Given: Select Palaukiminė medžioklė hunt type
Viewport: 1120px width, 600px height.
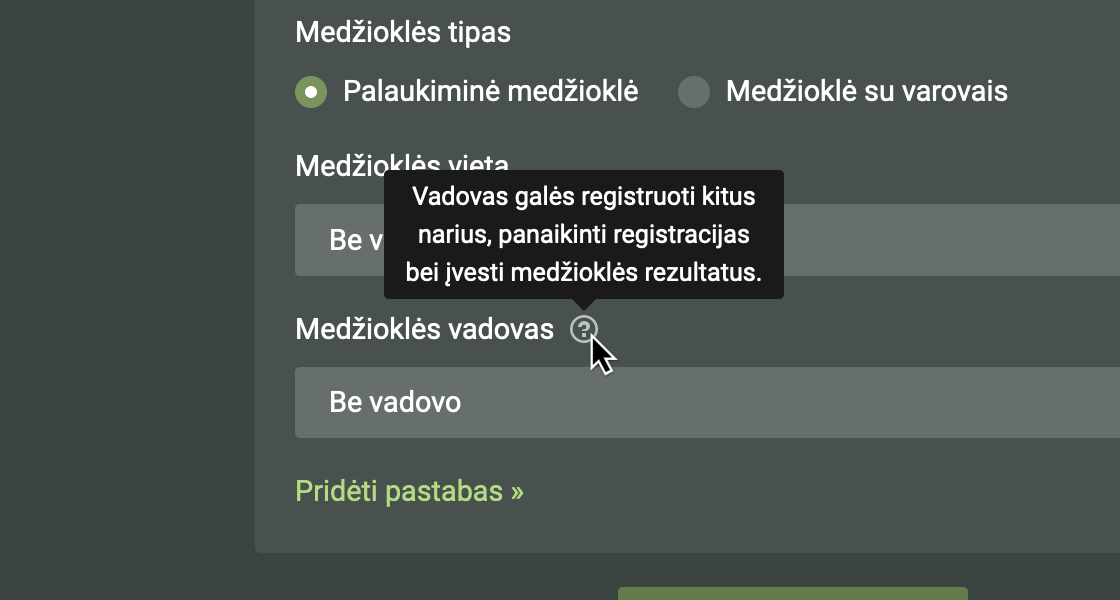Looking at the screenshot, I should [312, 92].
